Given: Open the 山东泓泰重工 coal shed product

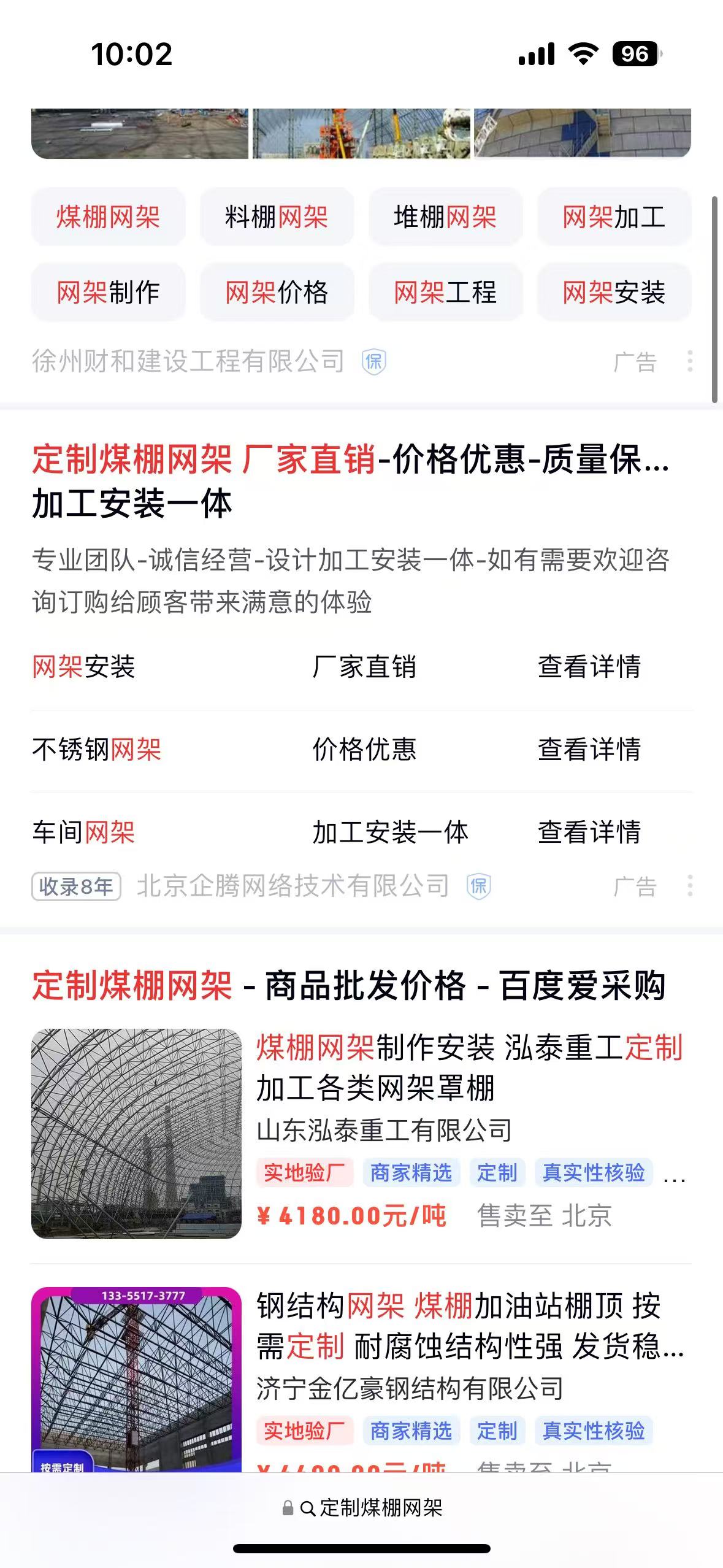Looking at the screenshot, I should pyautogui.click(x=469, y=1067).
